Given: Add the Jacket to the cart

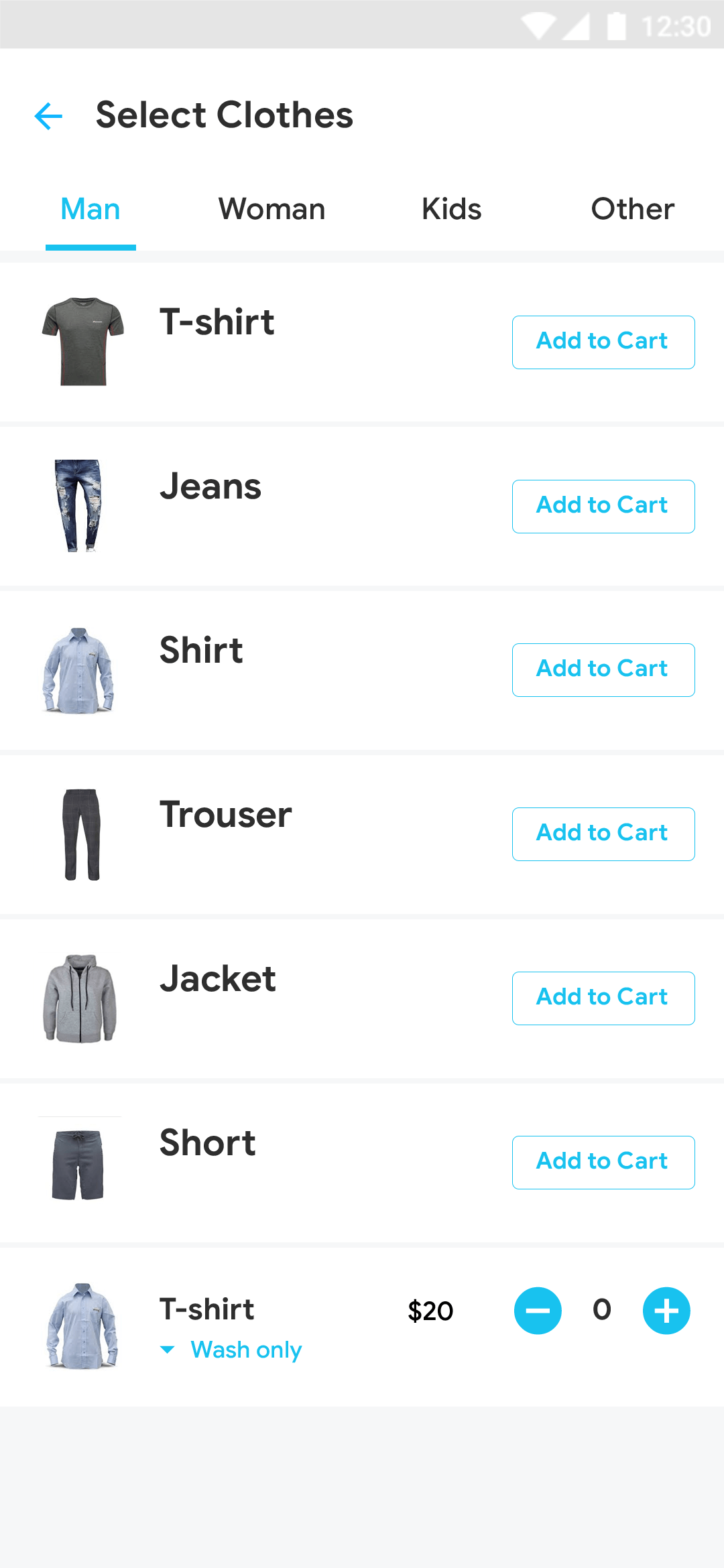Looking at the screenshot, I should pyautogui.click(x=603, y=998).
